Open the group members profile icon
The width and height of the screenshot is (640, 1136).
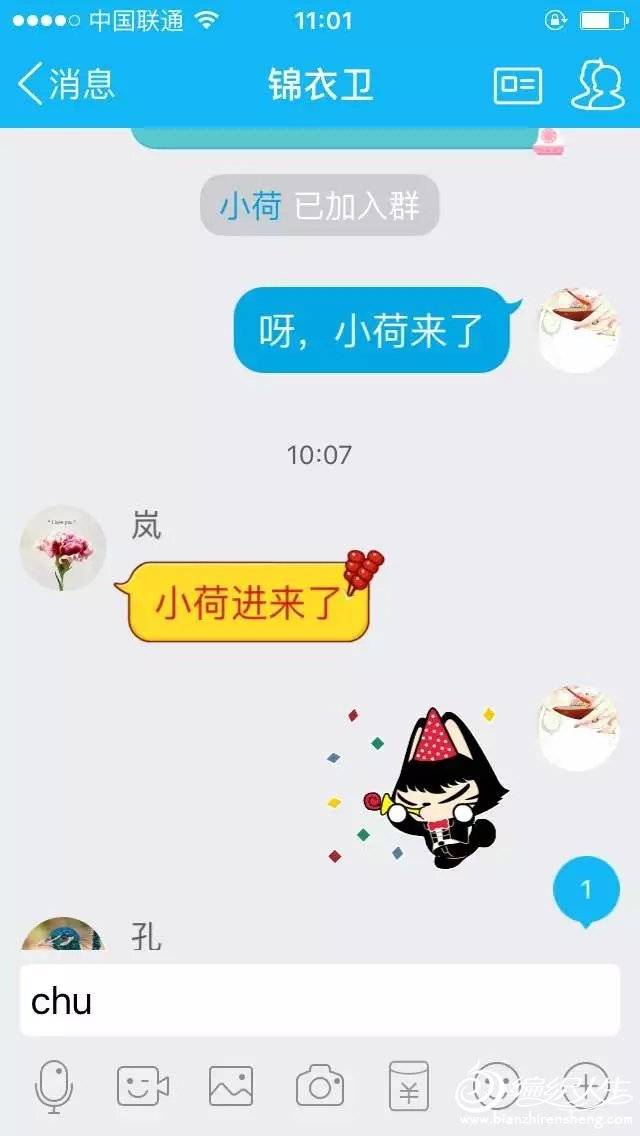point(597,85)
